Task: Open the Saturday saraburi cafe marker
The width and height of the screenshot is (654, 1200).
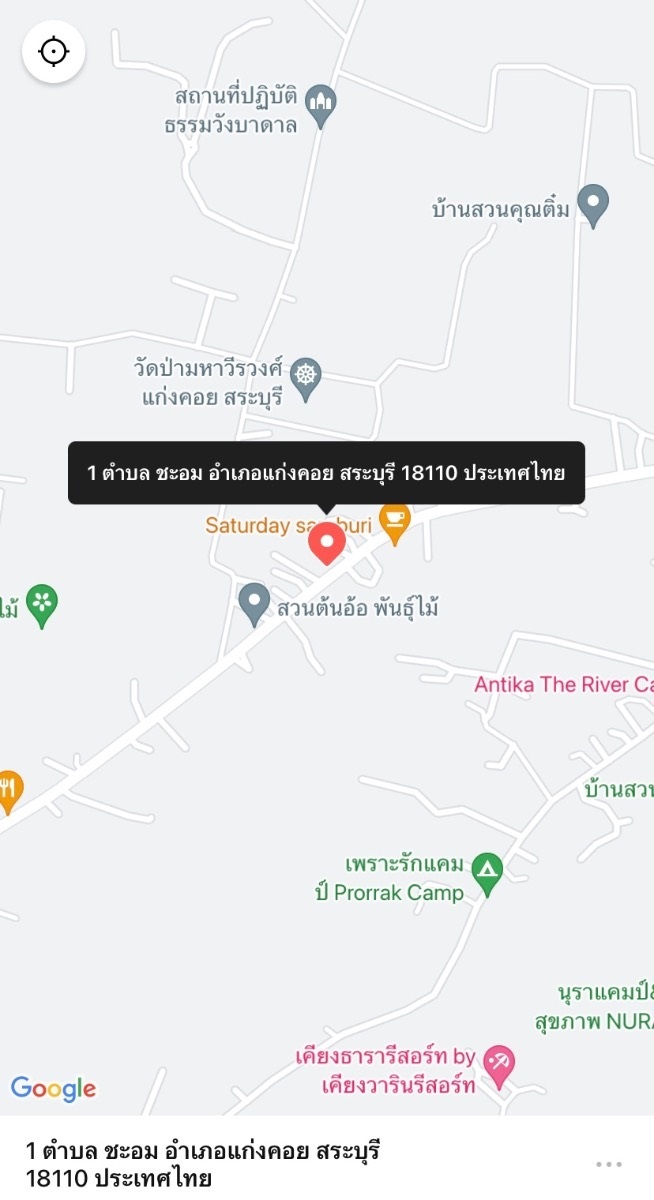Action: (396, 522)
